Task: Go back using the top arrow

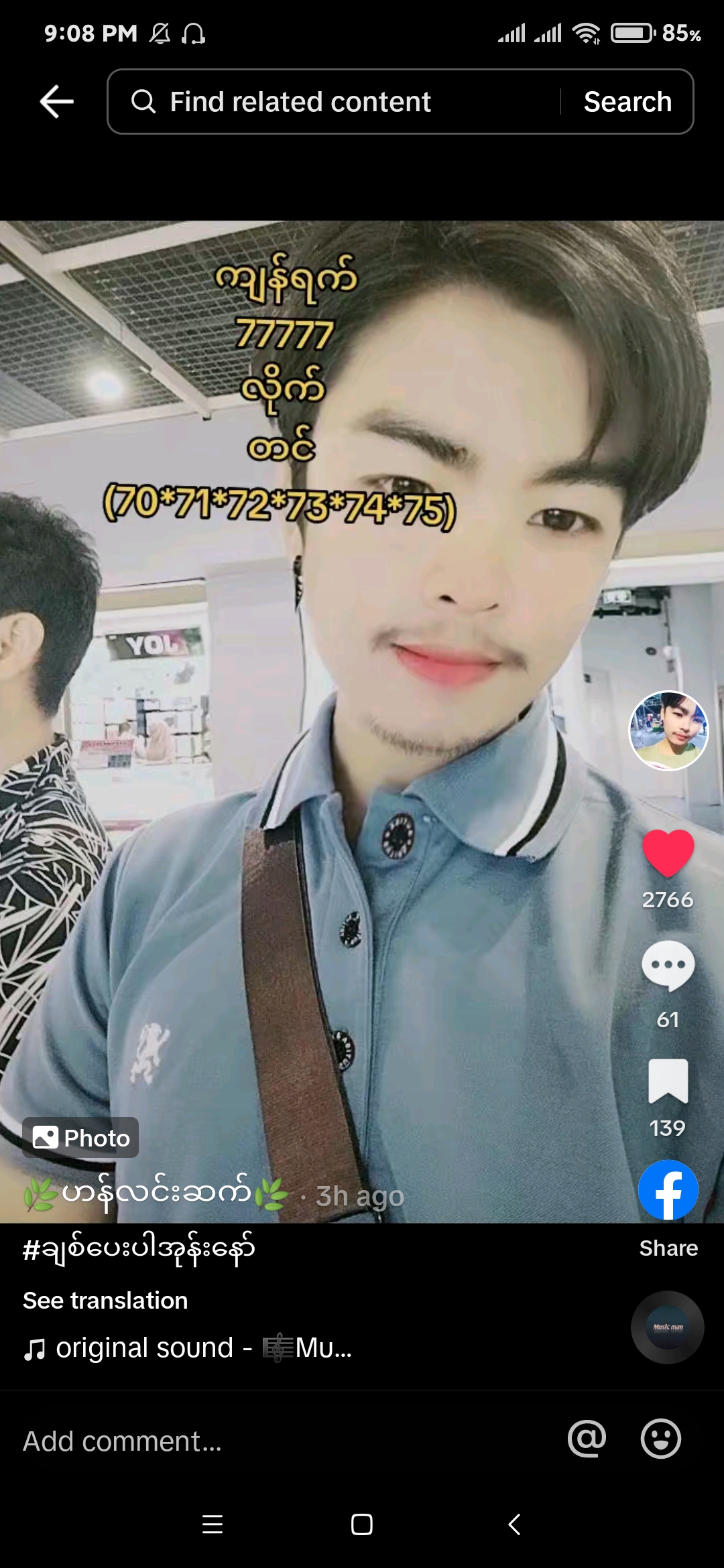Action: tap(56, 102)
